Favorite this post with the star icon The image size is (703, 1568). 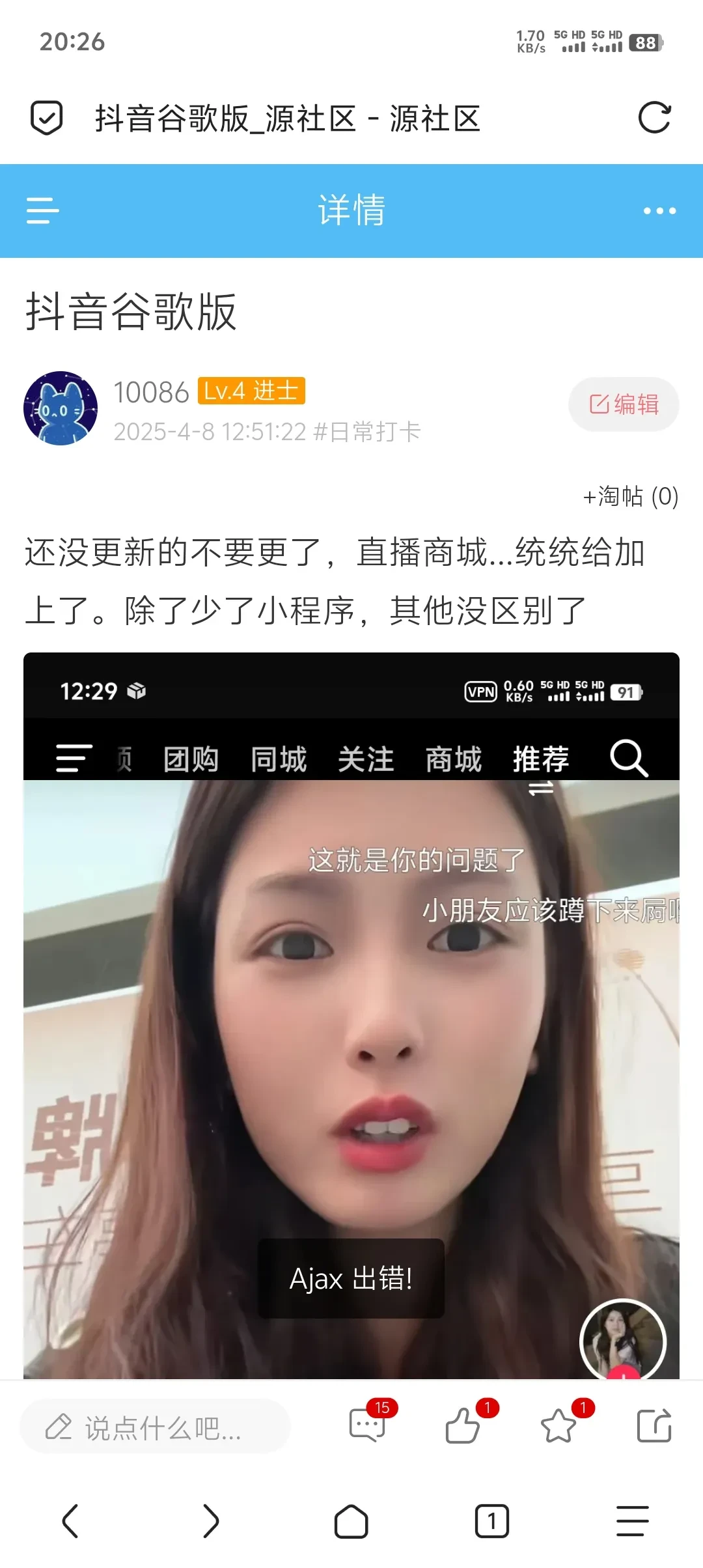[558, 1425]
